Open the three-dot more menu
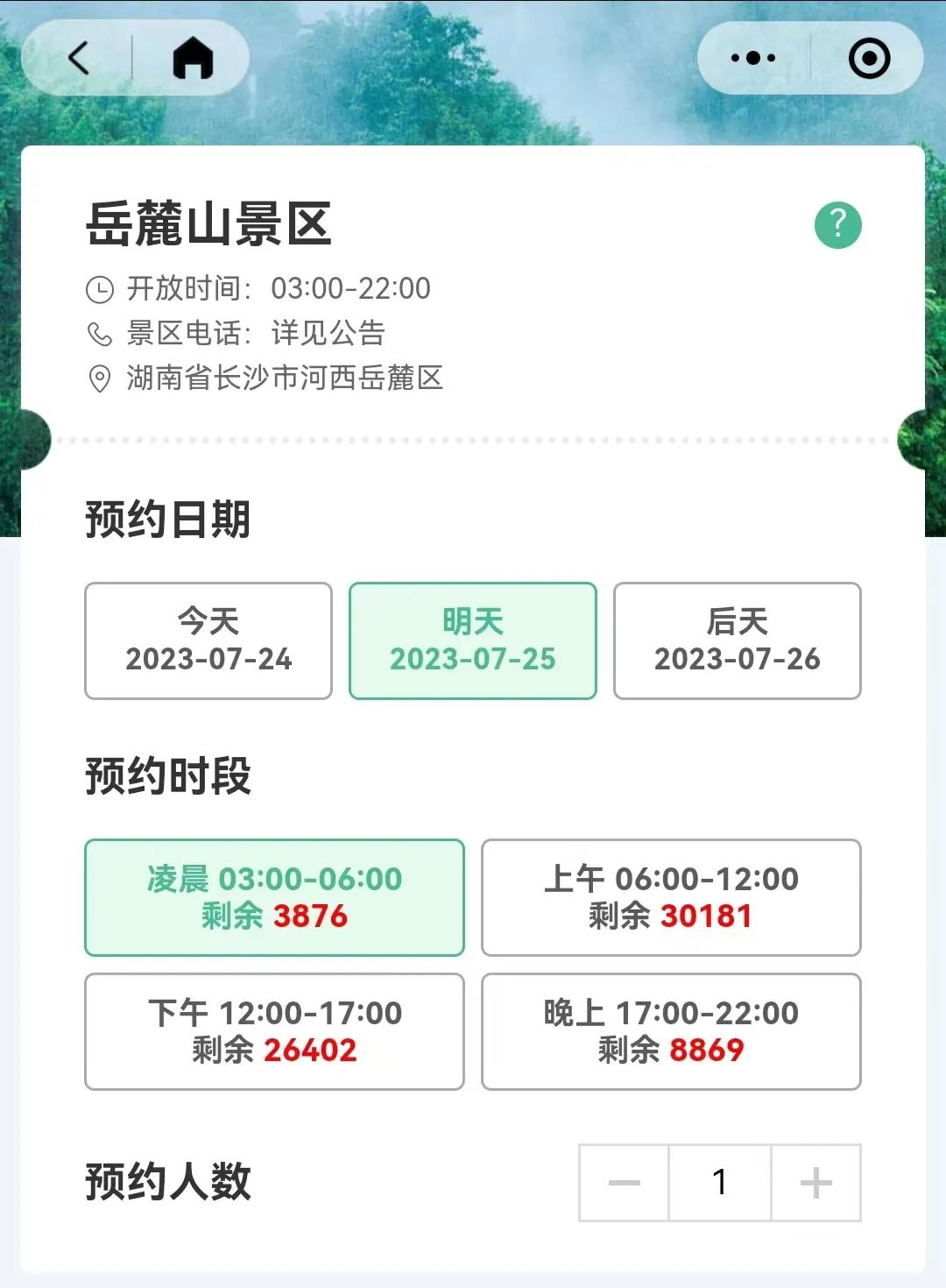This screenshot has height=1288, width=946. (x=753, y=59)
